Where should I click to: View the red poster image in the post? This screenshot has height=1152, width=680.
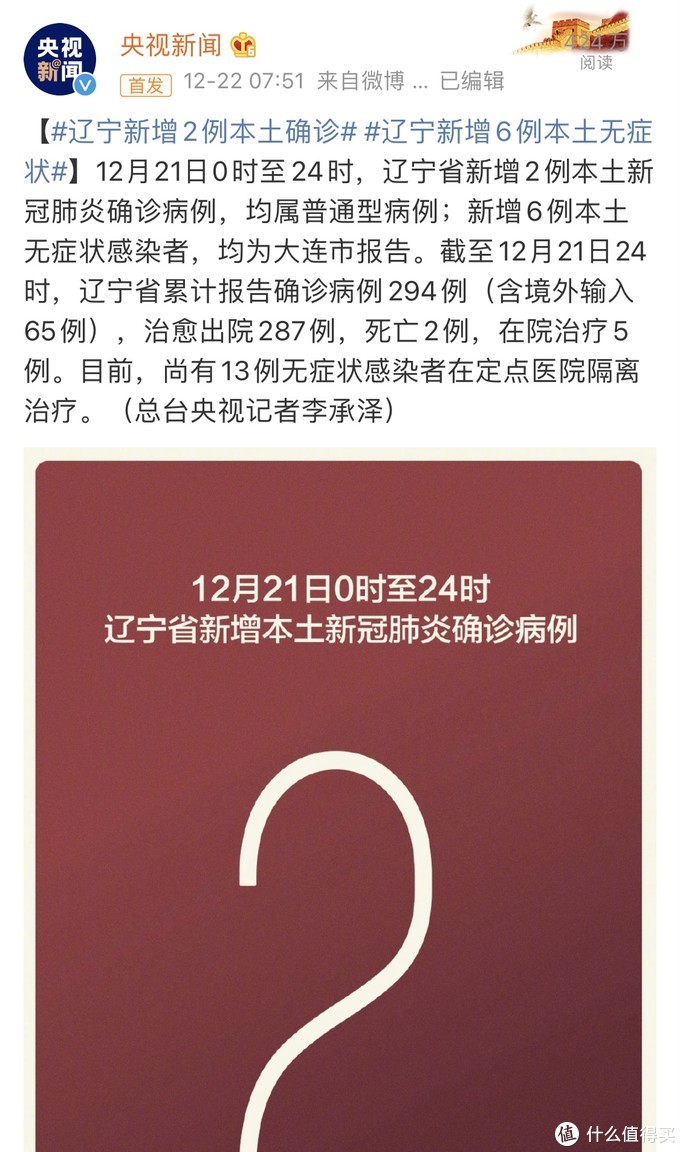coord(339,800)
